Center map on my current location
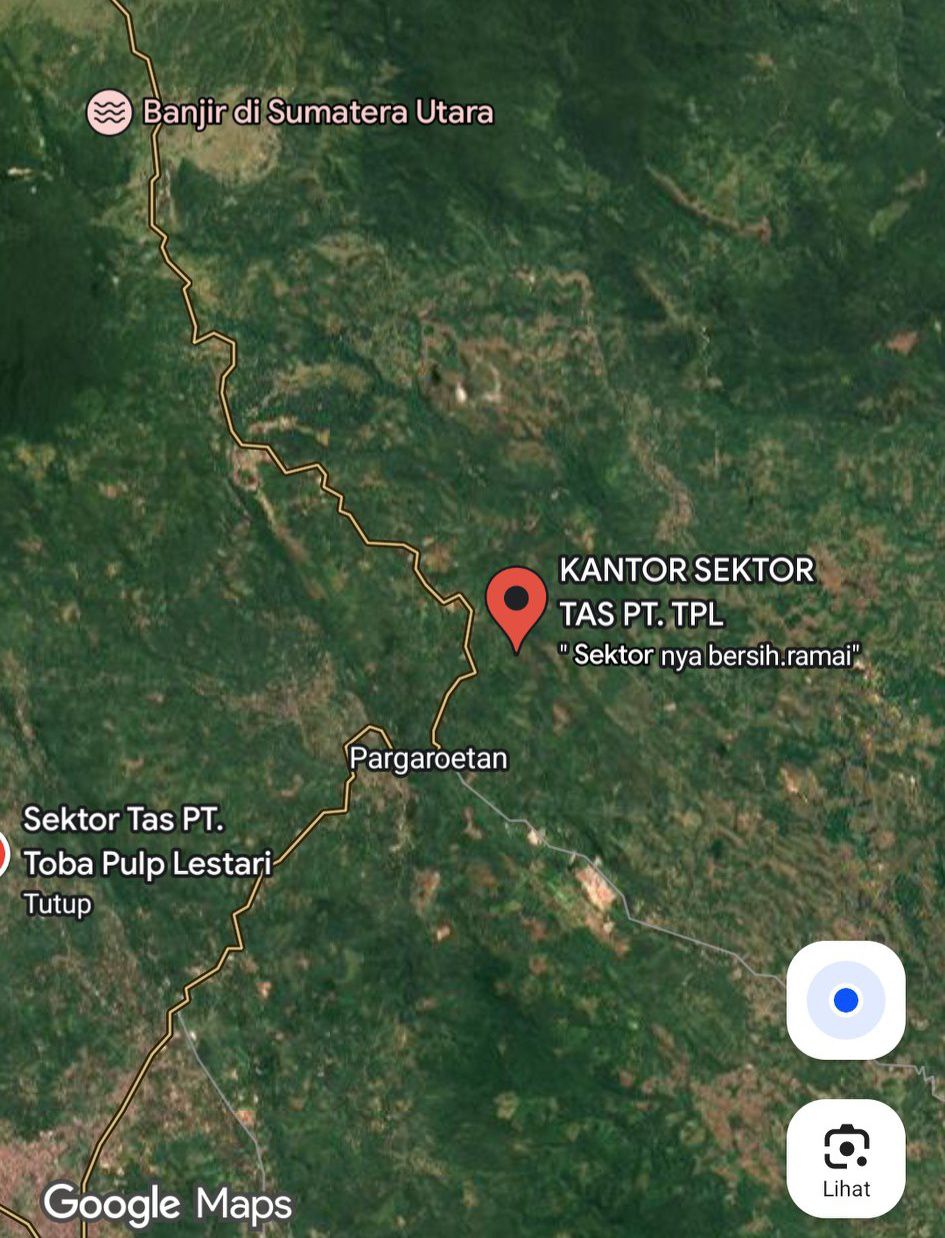 [845, 1000]
